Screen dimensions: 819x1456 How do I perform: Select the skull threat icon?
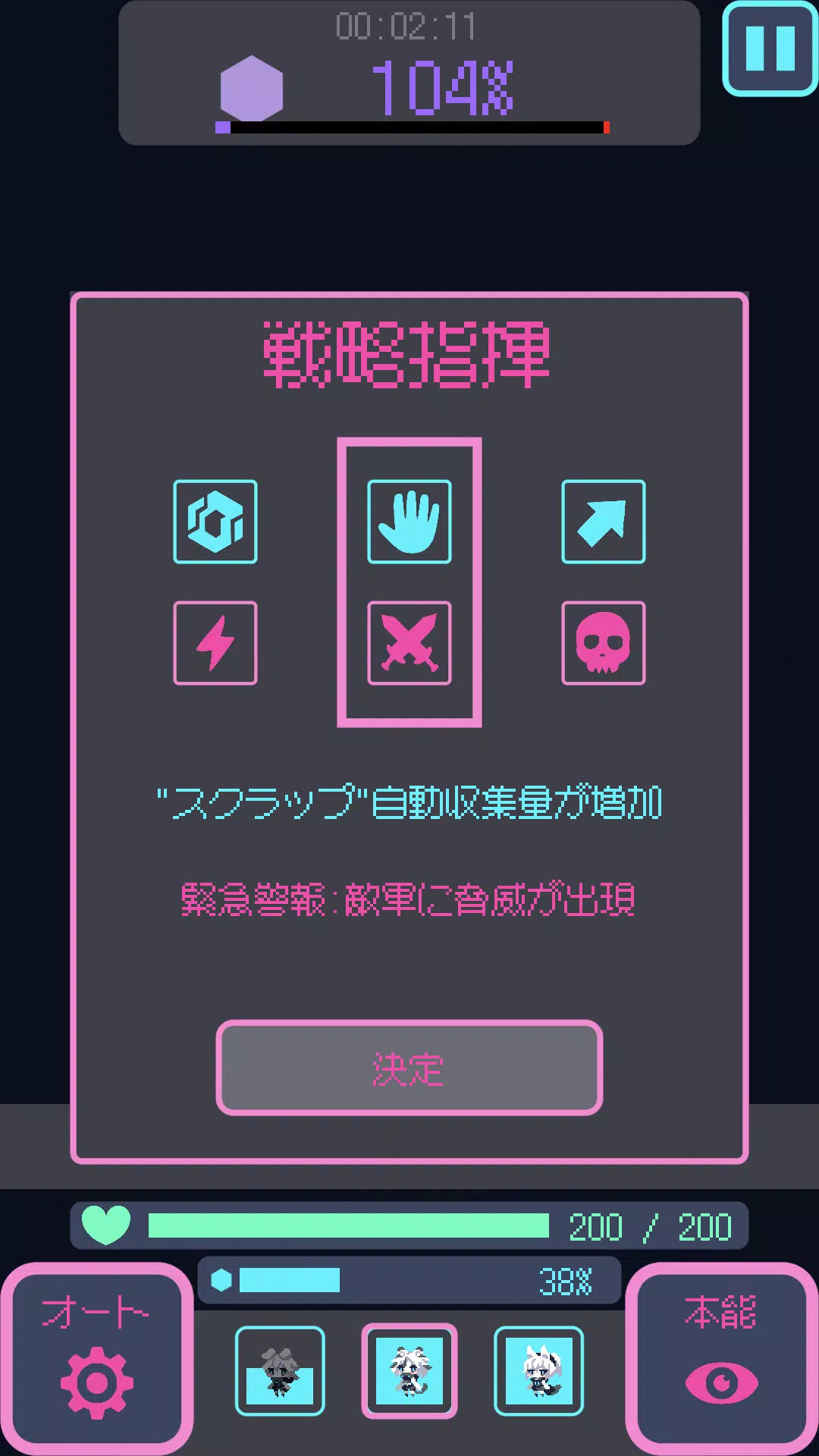(x=603, y=642)
